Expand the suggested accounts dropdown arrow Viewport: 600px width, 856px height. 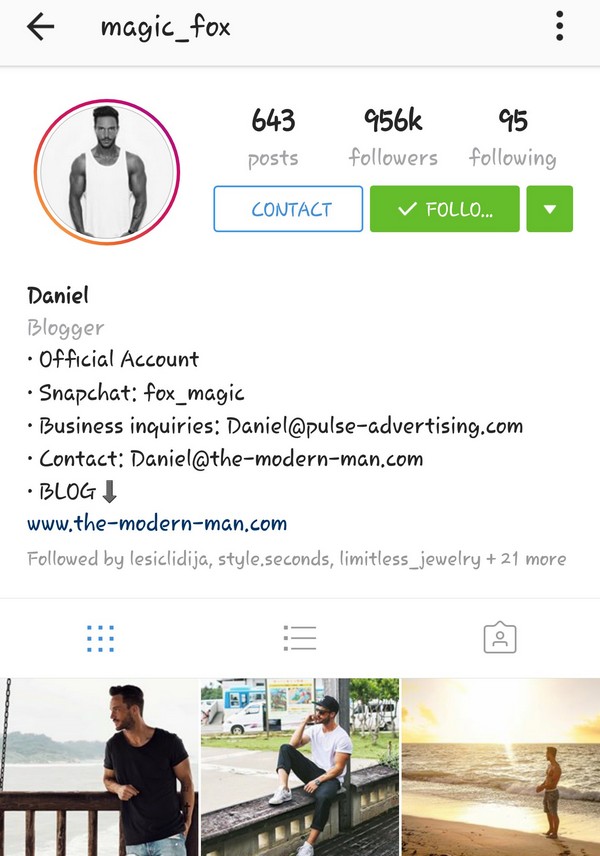549,209
